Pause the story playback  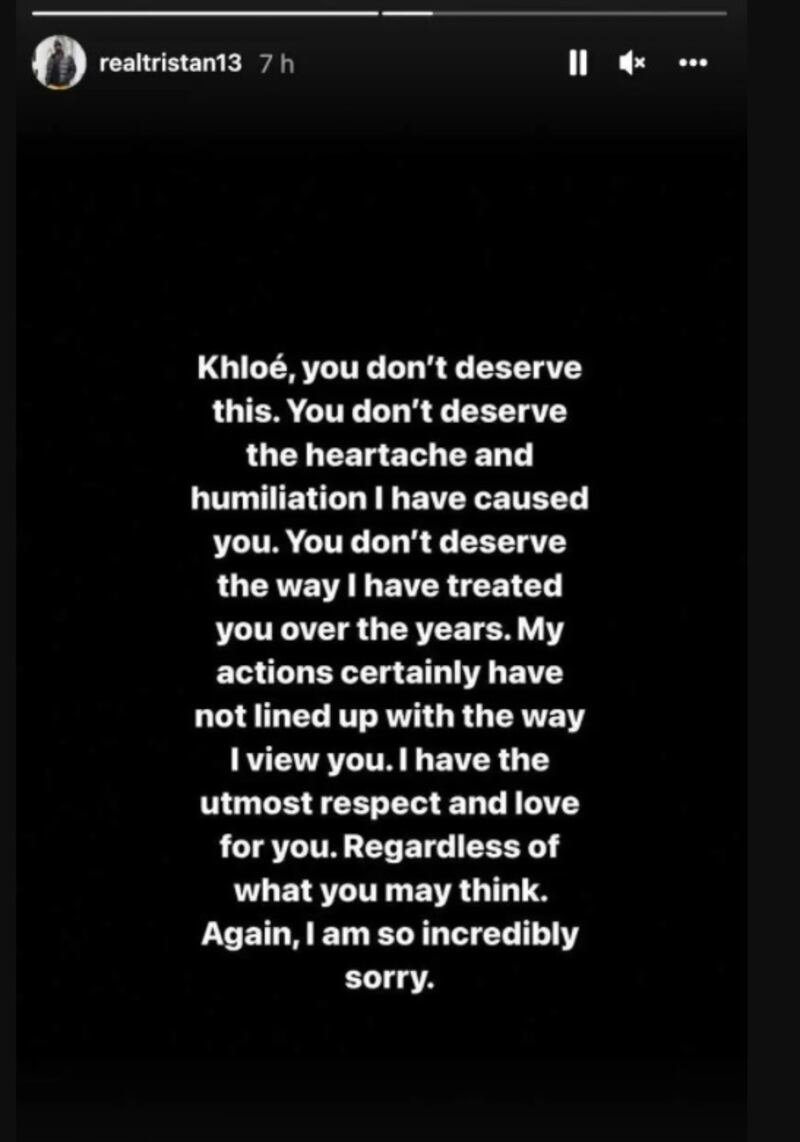coord(577,63)
